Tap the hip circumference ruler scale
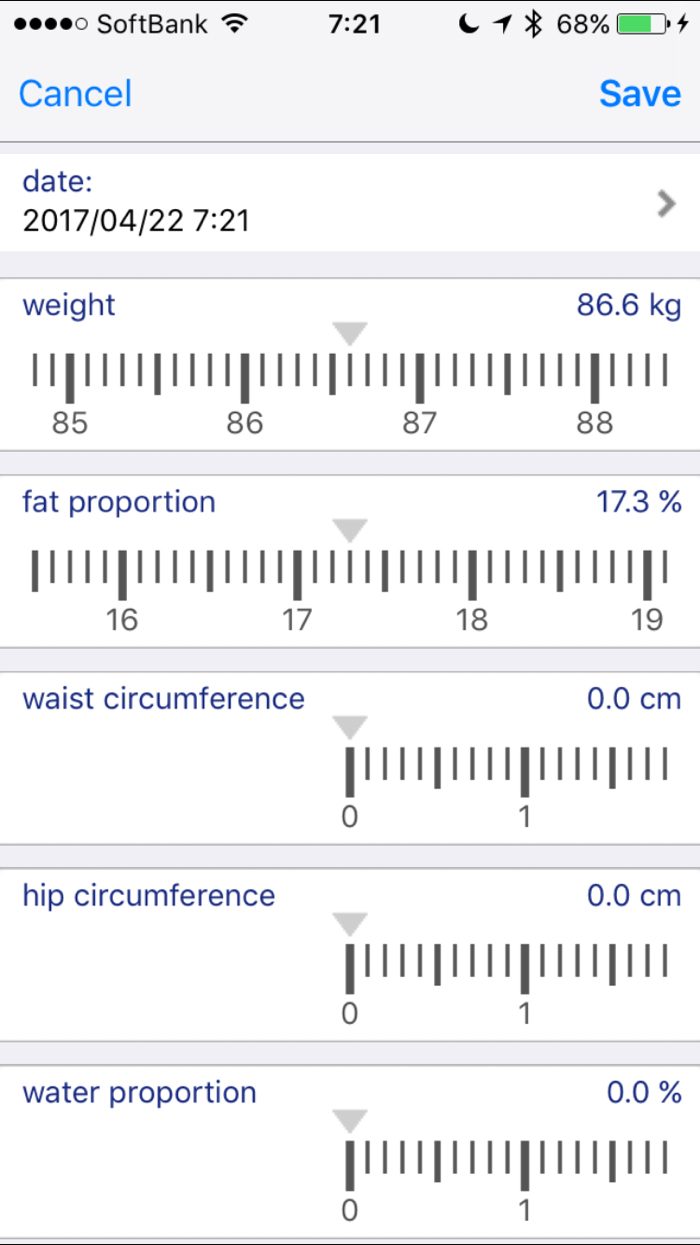The image size is (700, 1245). click(x=507, y=966)
